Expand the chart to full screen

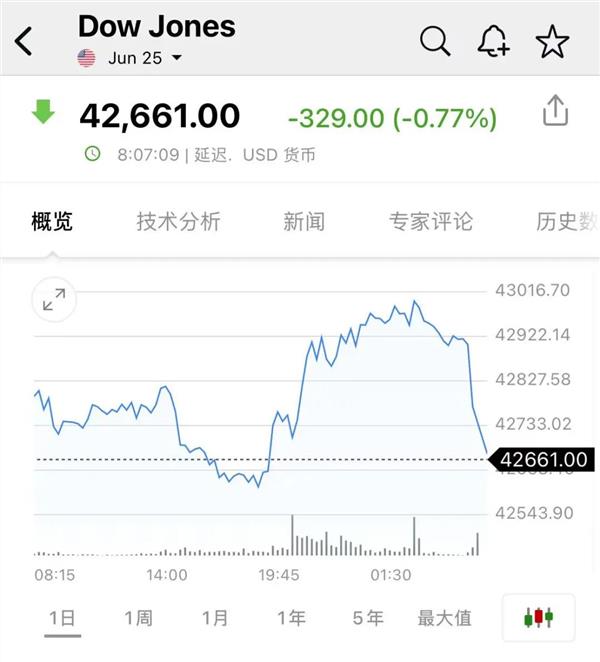pos(54,299)
